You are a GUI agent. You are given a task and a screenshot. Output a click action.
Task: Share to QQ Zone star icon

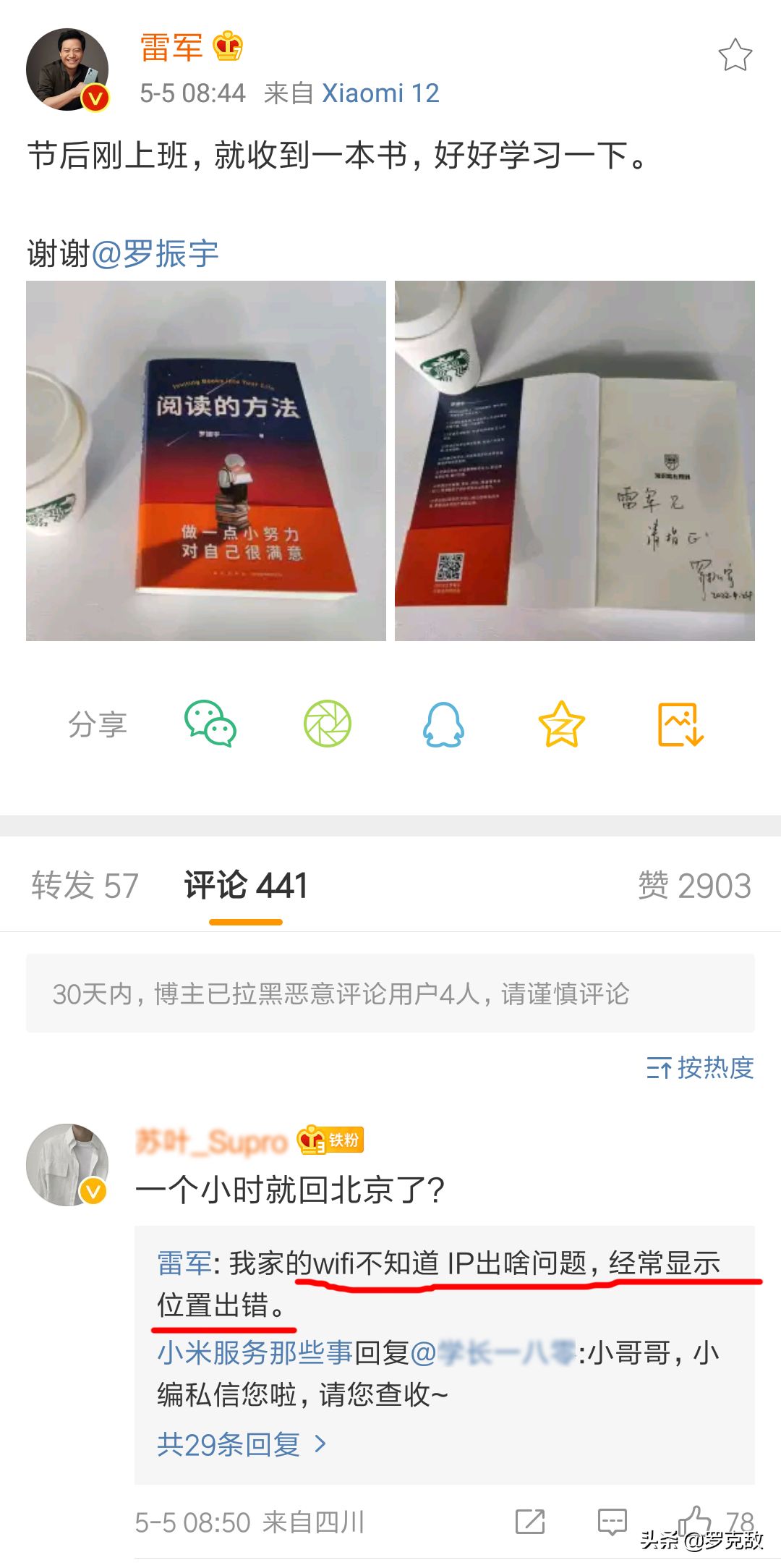click(x=561, y=724)
